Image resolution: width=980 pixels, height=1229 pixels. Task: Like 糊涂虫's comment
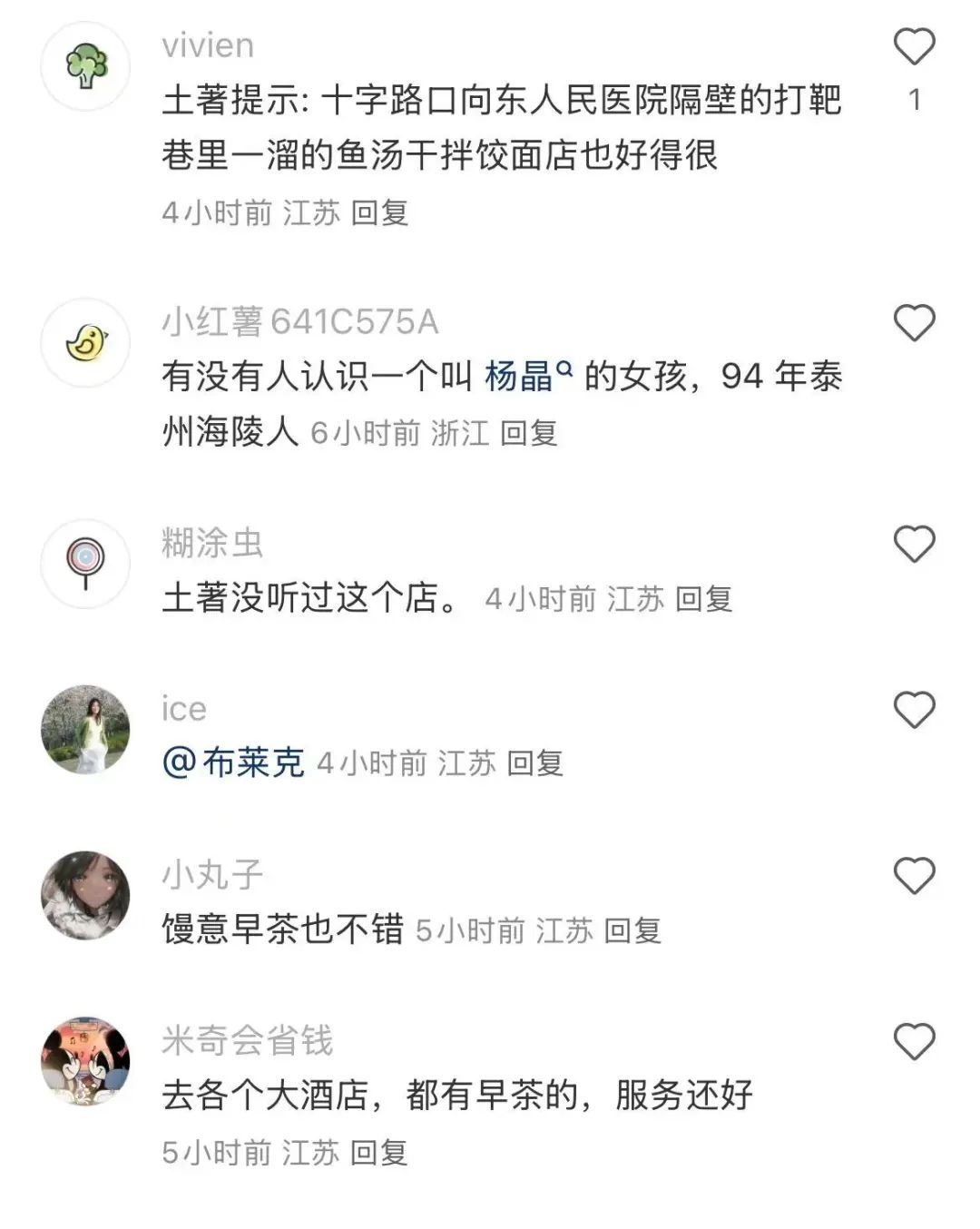click(914, 545)
